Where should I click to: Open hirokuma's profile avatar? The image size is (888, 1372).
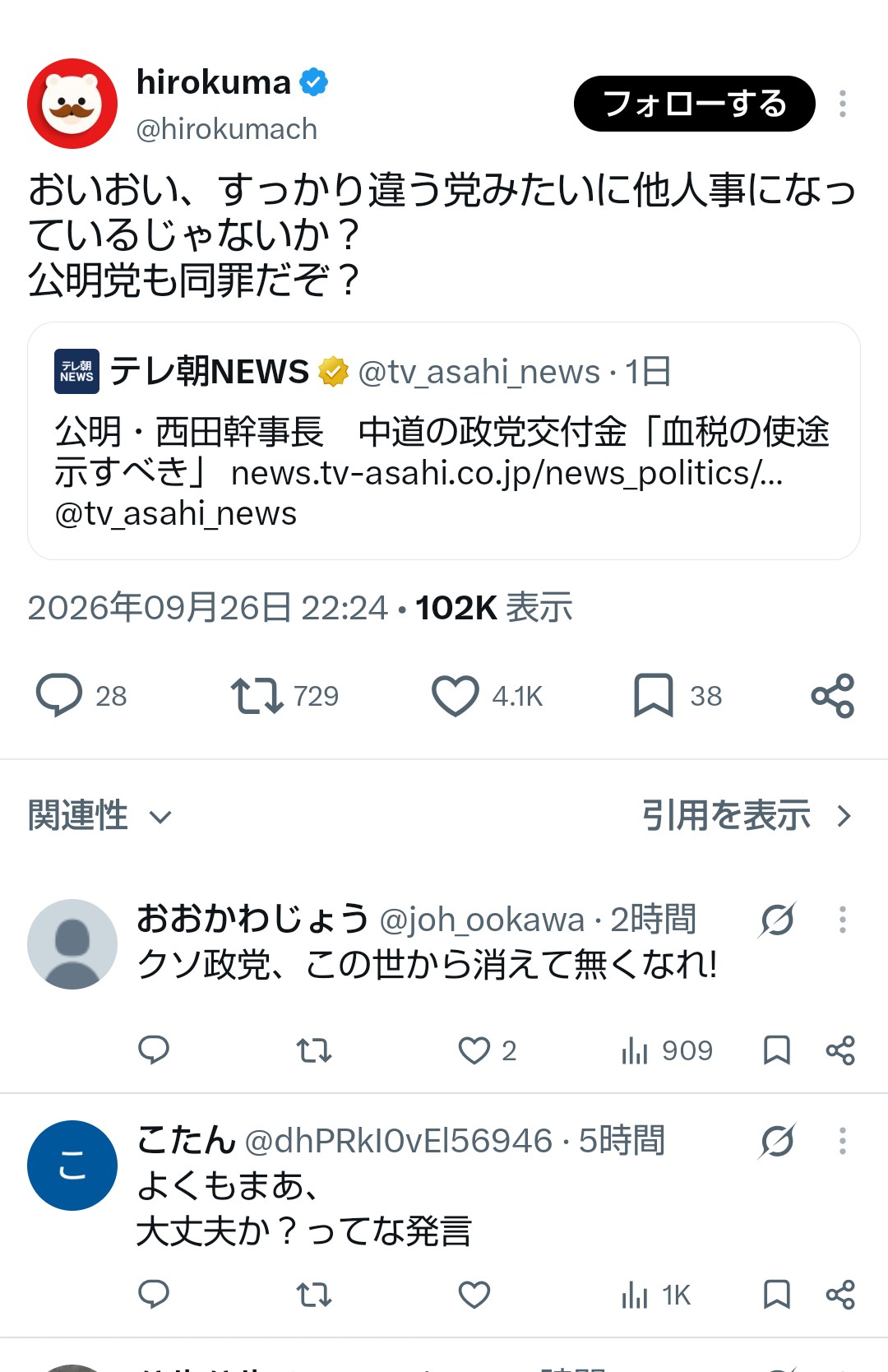[x=72, y=104]
